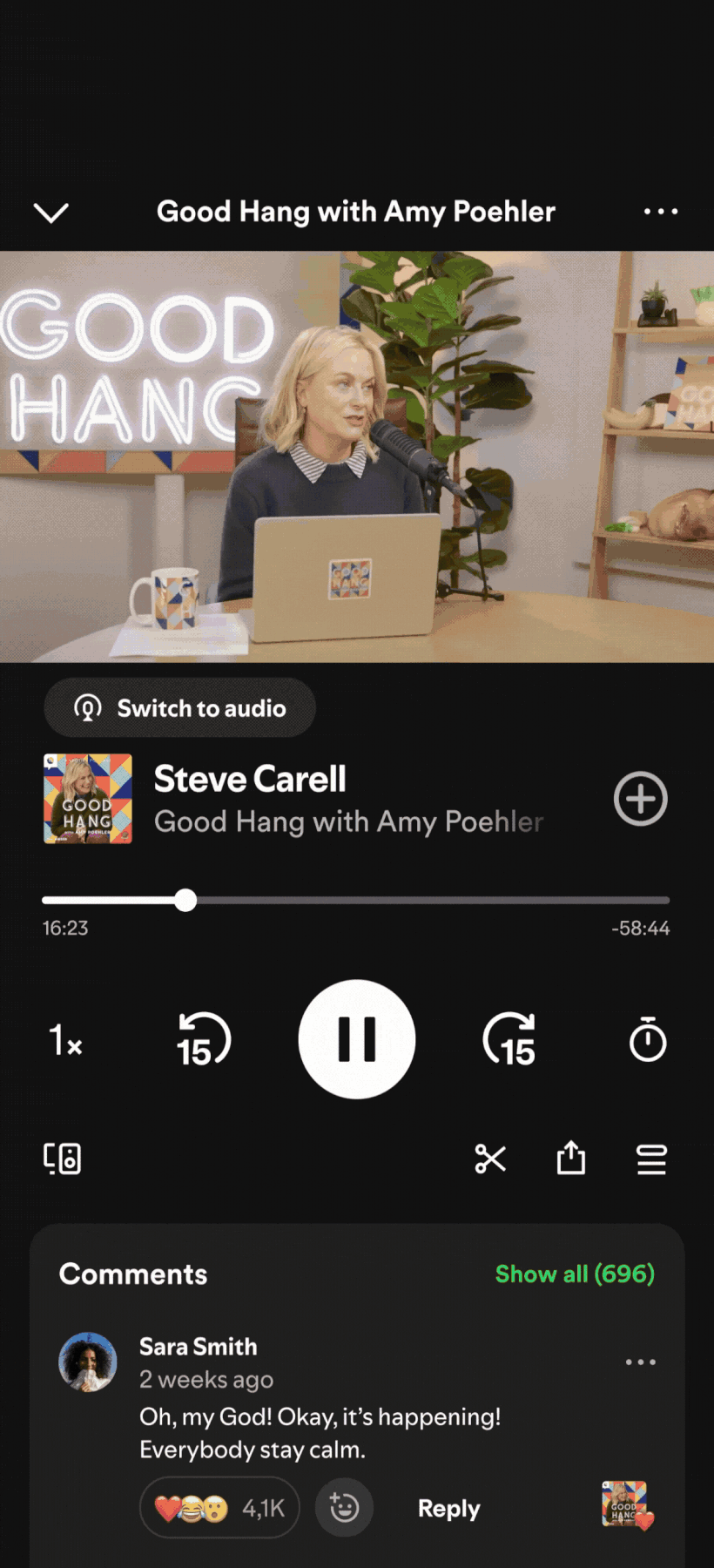Collapse the player with the down chevron
The image size is (714, 1568).
(x=51, y=213)
